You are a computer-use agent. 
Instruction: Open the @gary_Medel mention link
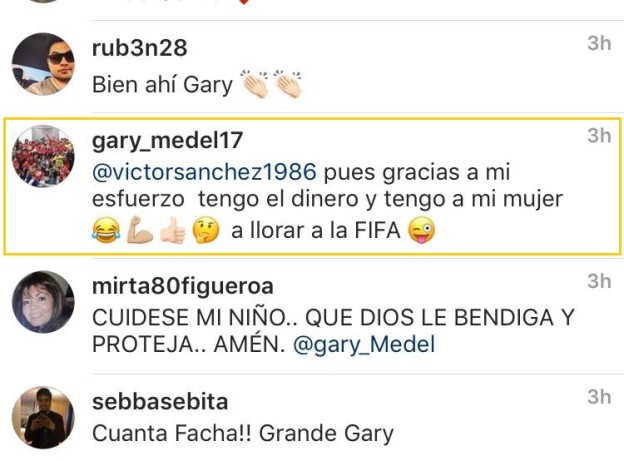pyautogui.click(x=363, y=345)
